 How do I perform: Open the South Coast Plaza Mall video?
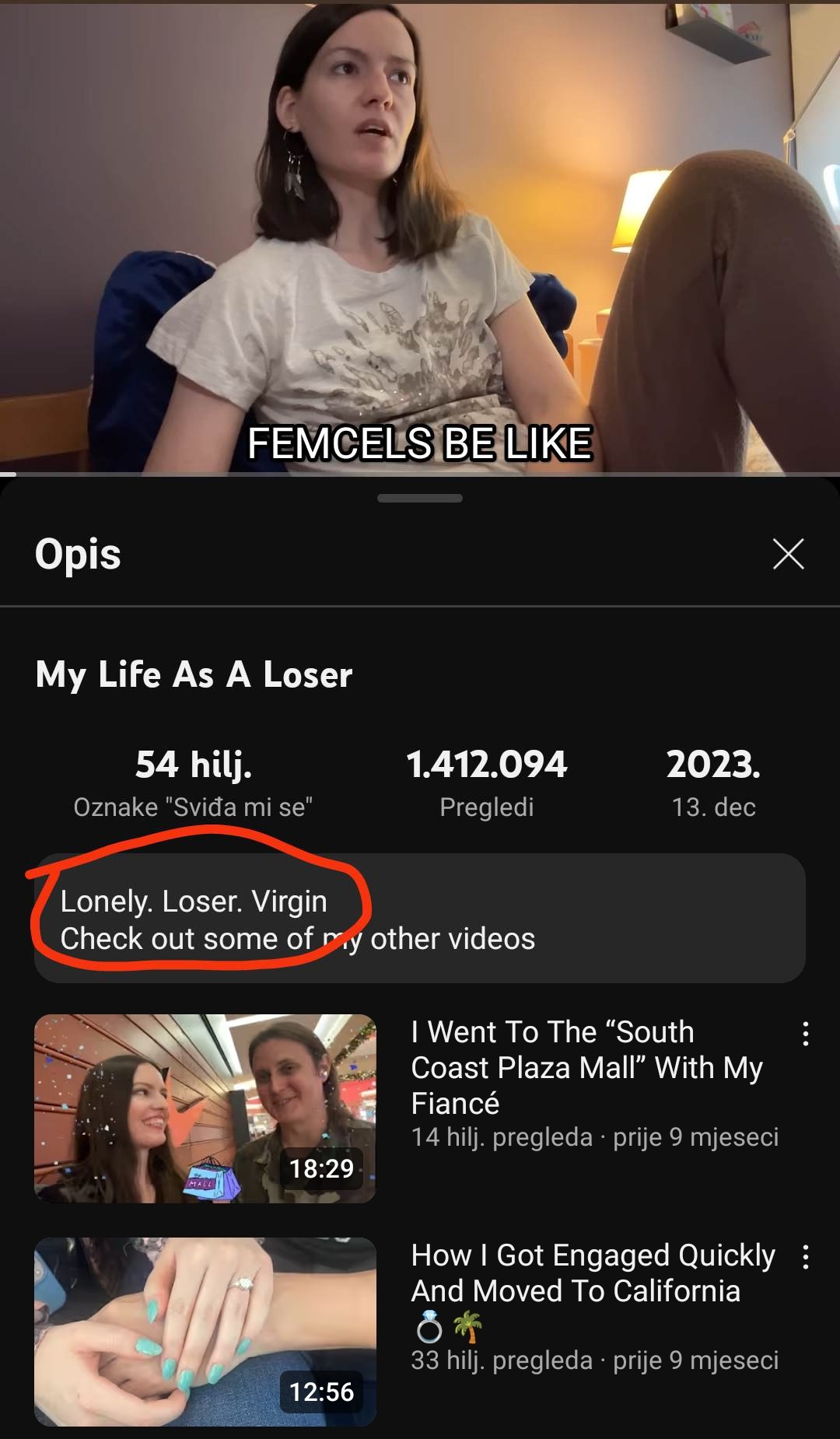click(x=205, y=1108)
